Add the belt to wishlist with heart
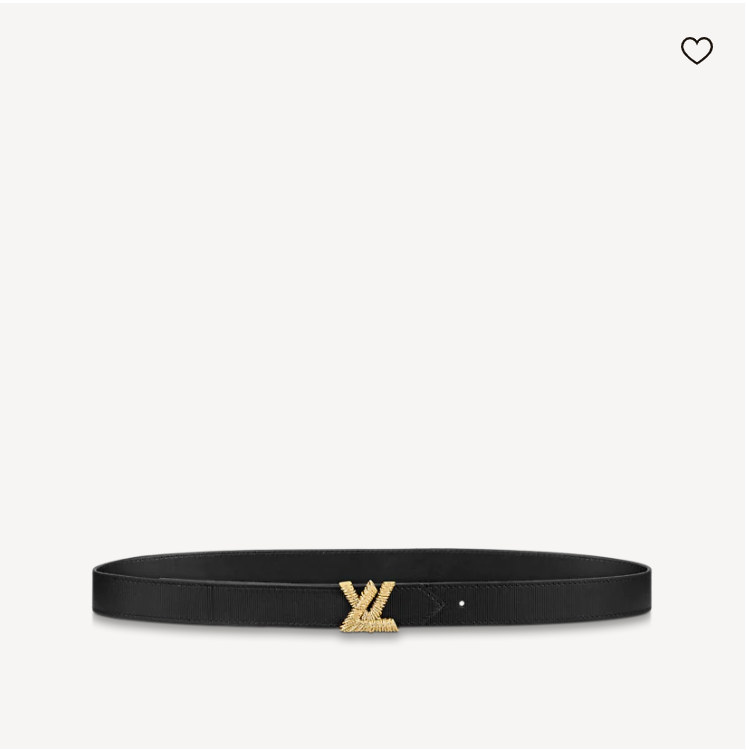746x751 pixels. click(x=696, y=50)
